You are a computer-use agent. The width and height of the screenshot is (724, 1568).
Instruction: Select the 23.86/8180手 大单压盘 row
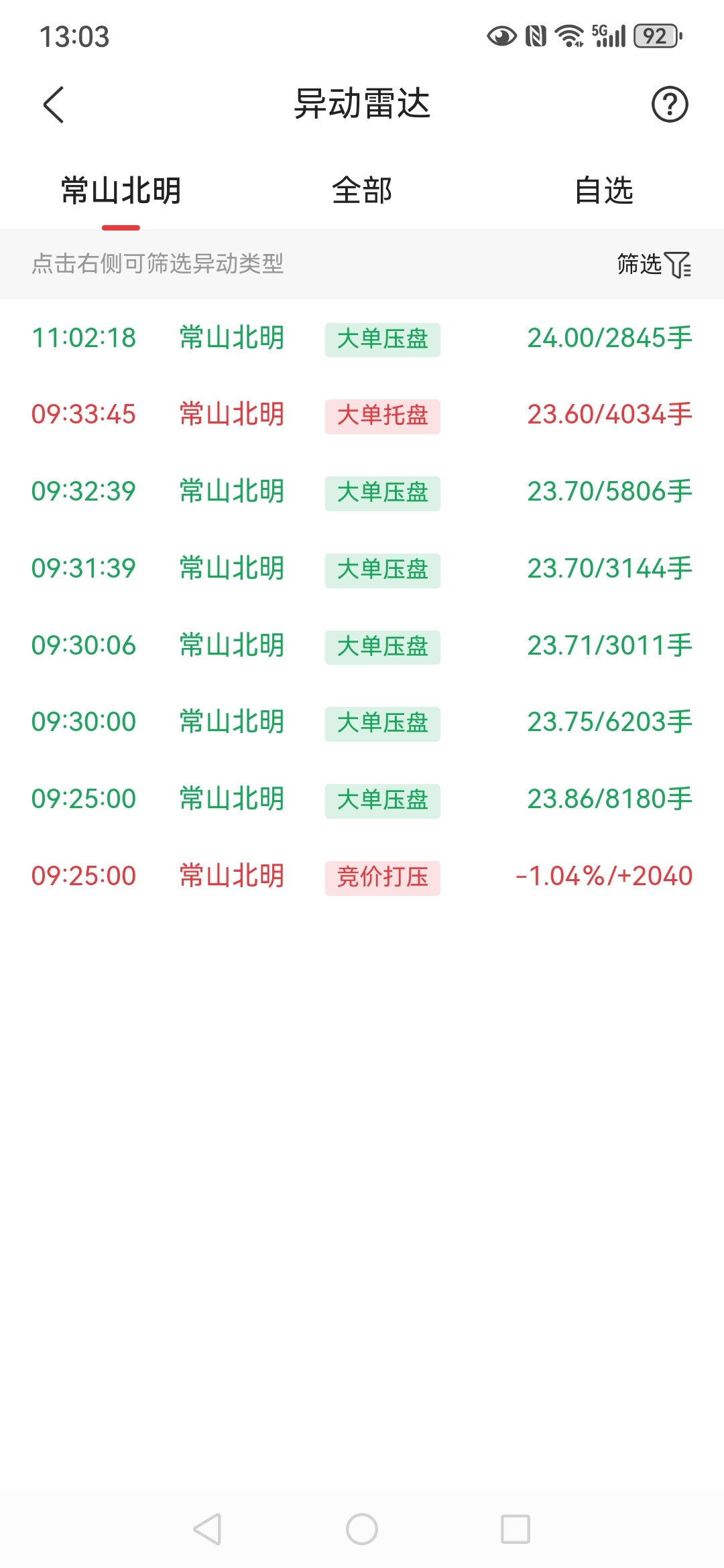point(362,800)
